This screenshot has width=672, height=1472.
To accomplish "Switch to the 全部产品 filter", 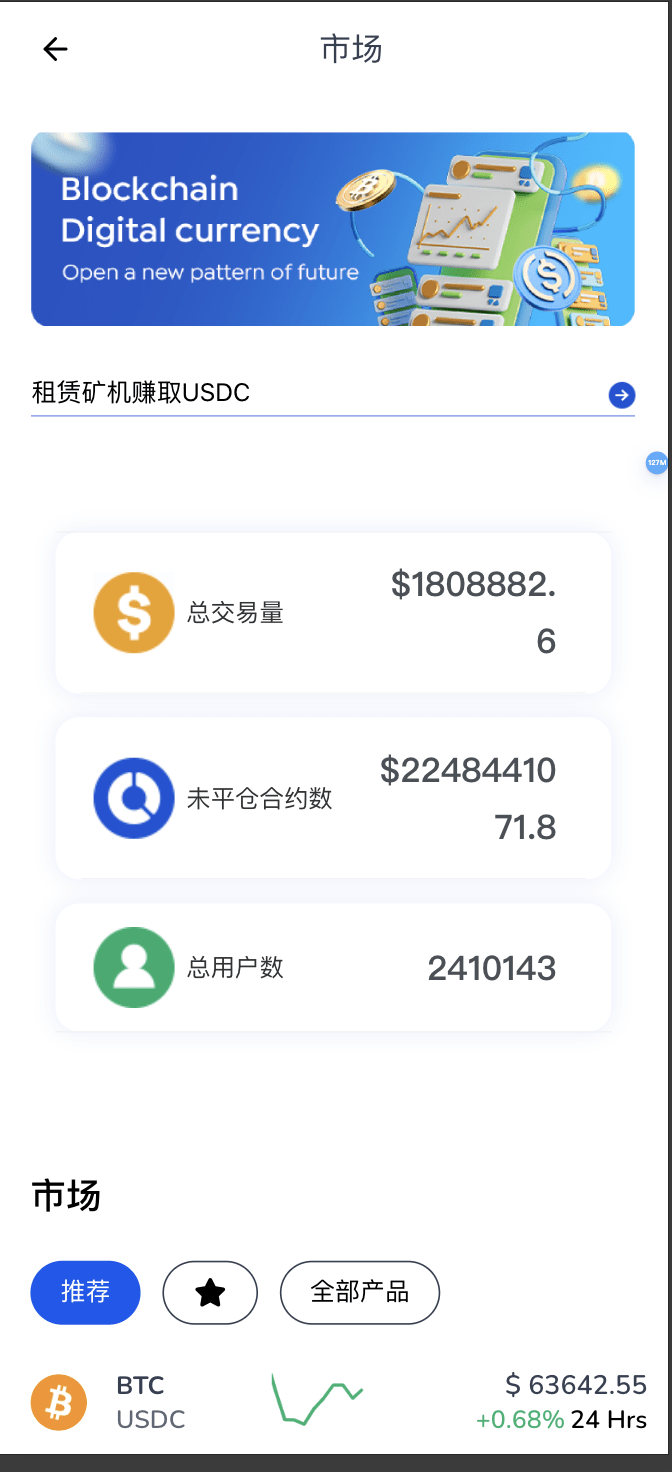I will coord(360,1292).
